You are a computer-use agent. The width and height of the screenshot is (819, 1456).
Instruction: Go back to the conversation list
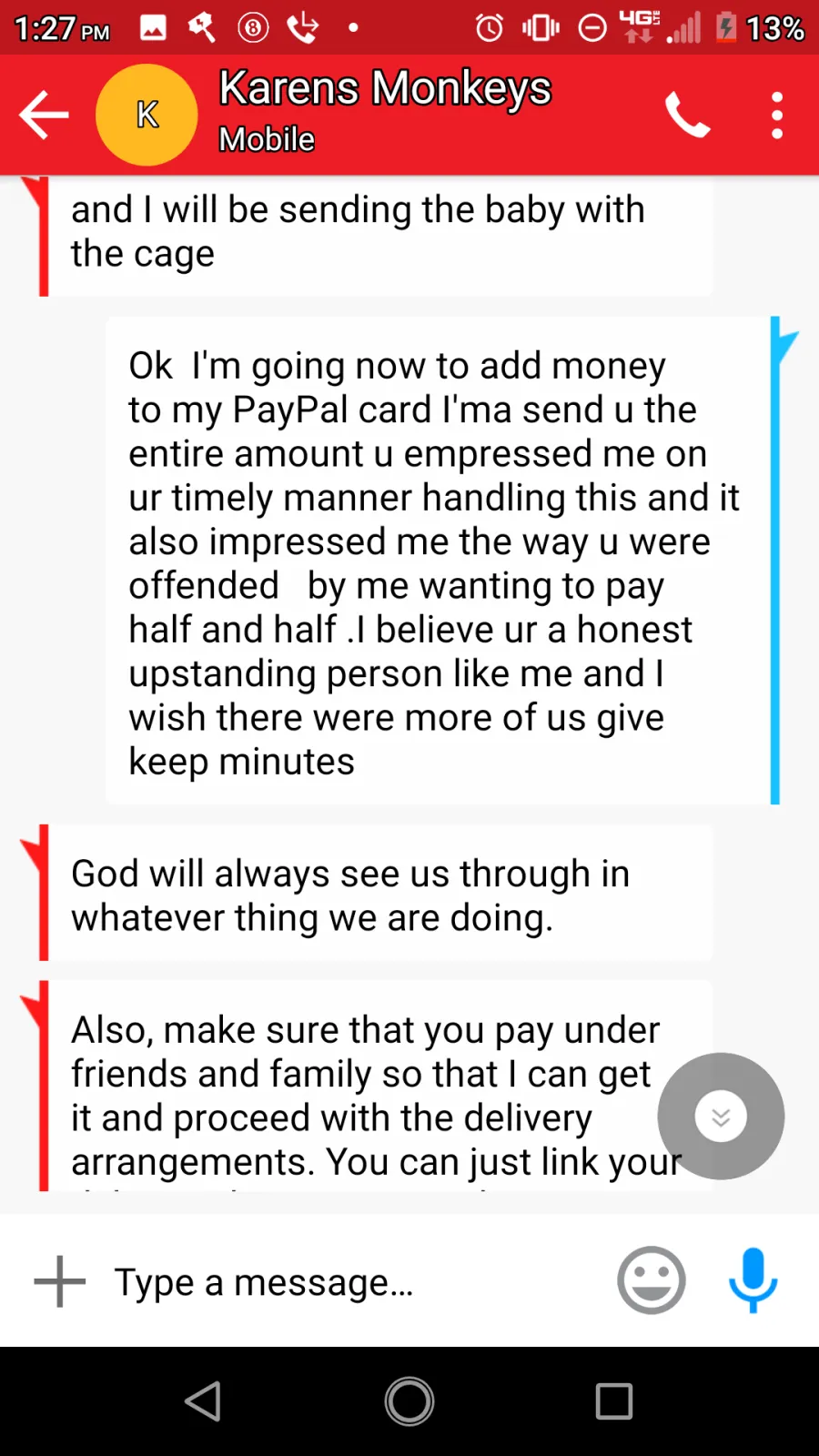coord(44,115)
